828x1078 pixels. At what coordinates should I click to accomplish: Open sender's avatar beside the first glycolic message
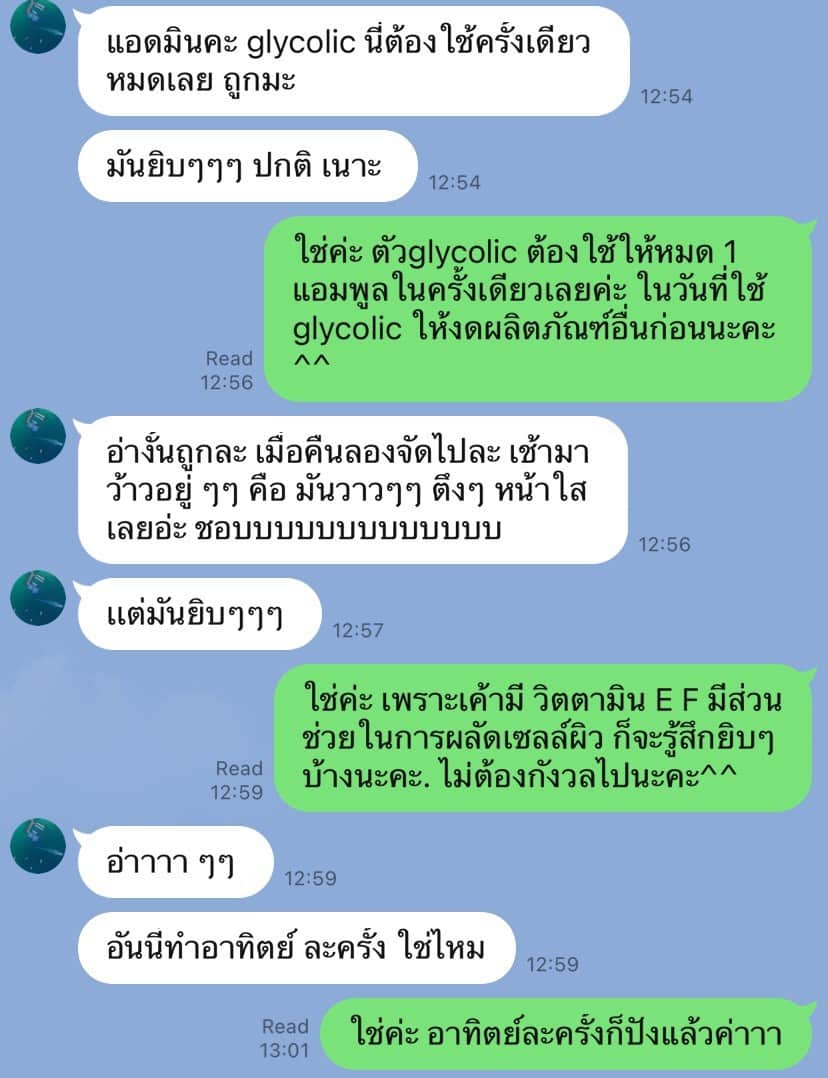(38, 27)
